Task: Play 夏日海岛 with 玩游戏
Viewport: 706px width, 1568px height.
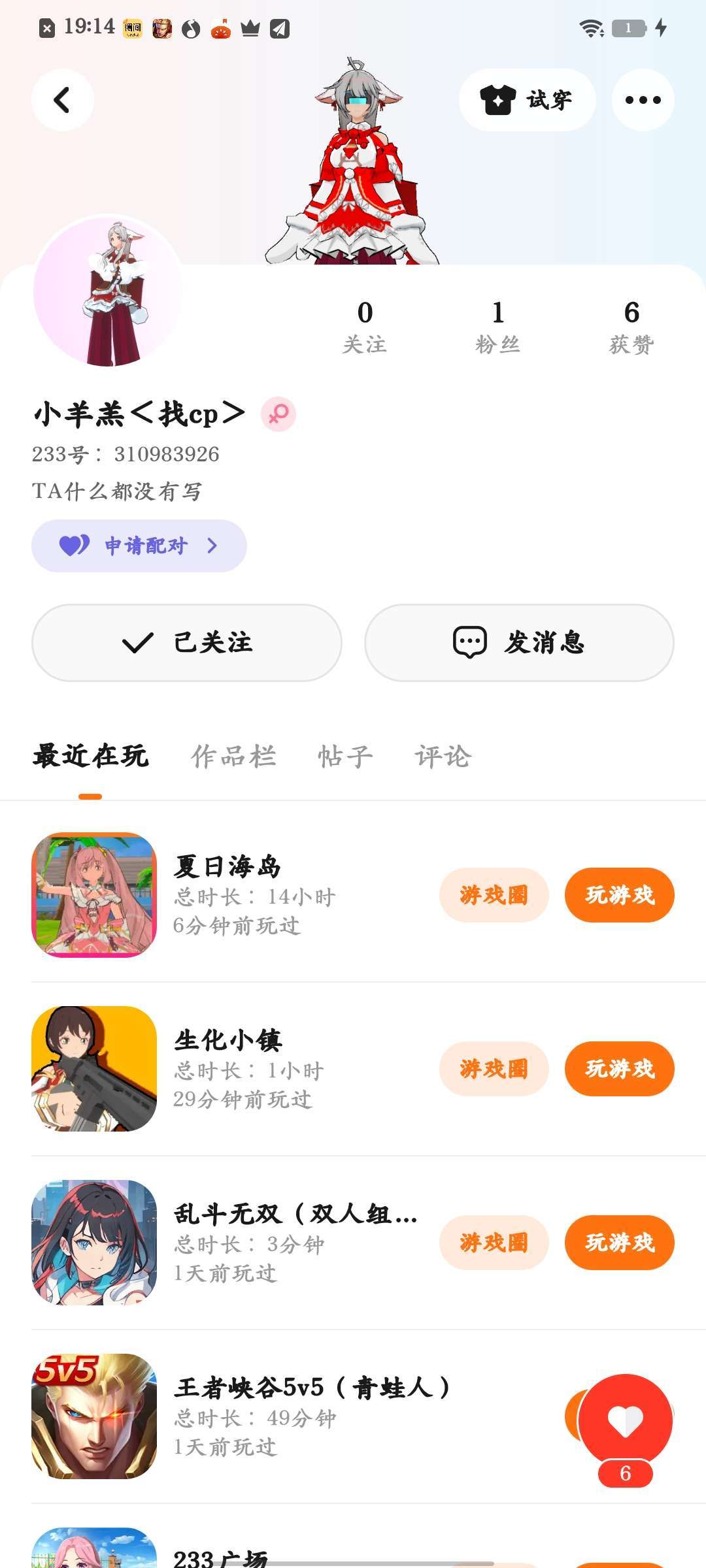Action: pos(619,895)
